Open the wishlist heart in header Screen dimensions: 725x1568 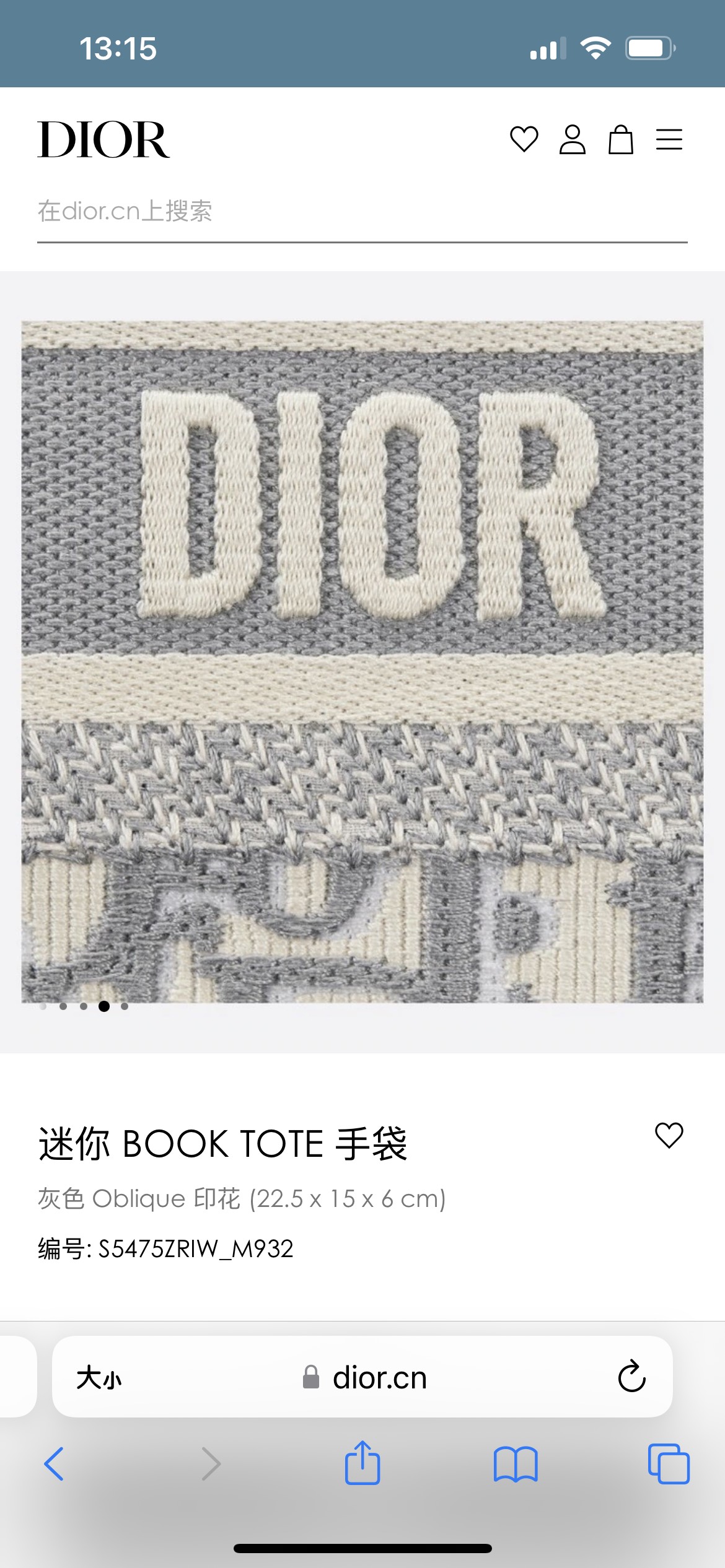[524, 139]
